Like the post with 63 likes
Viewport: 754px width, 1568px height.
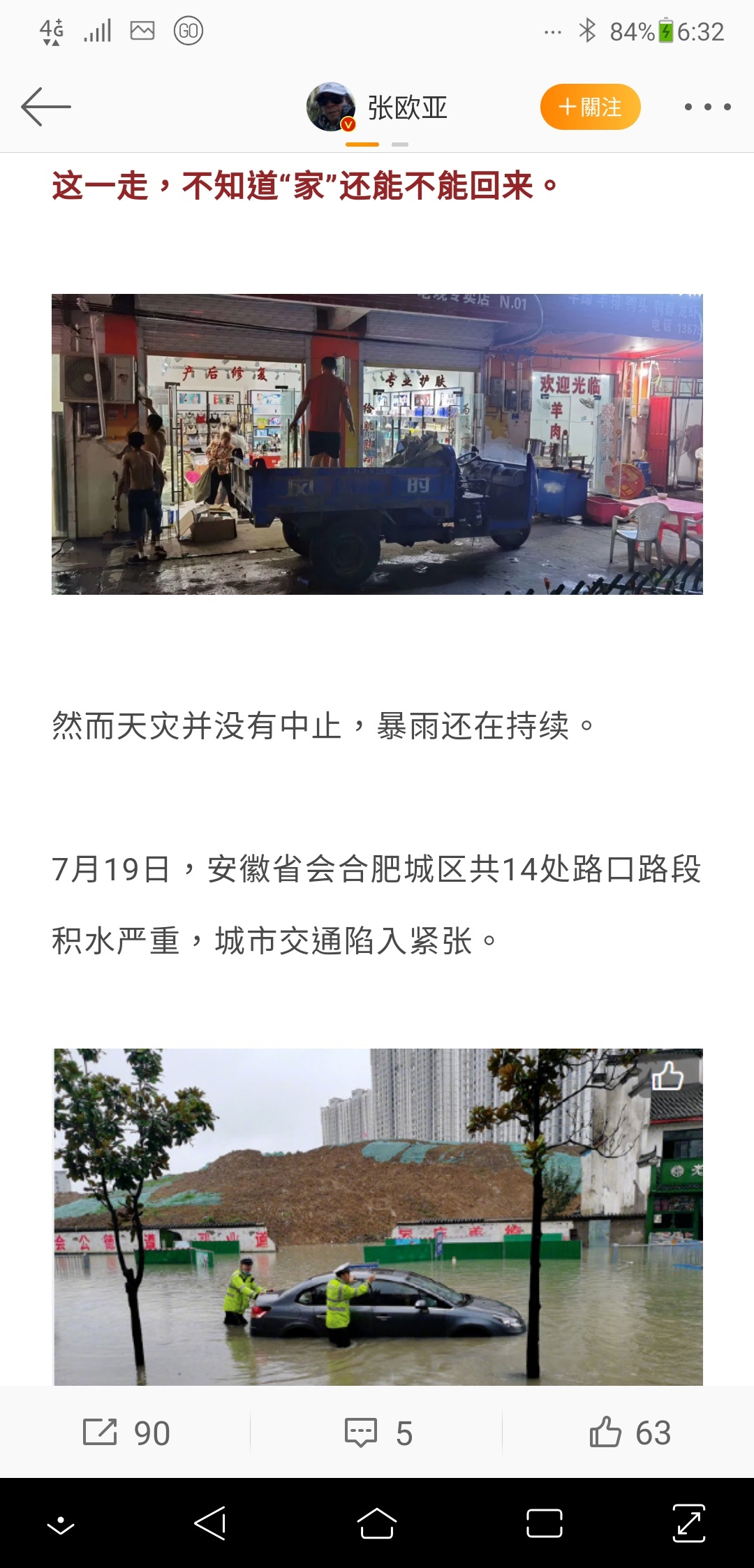[629, 1433]
